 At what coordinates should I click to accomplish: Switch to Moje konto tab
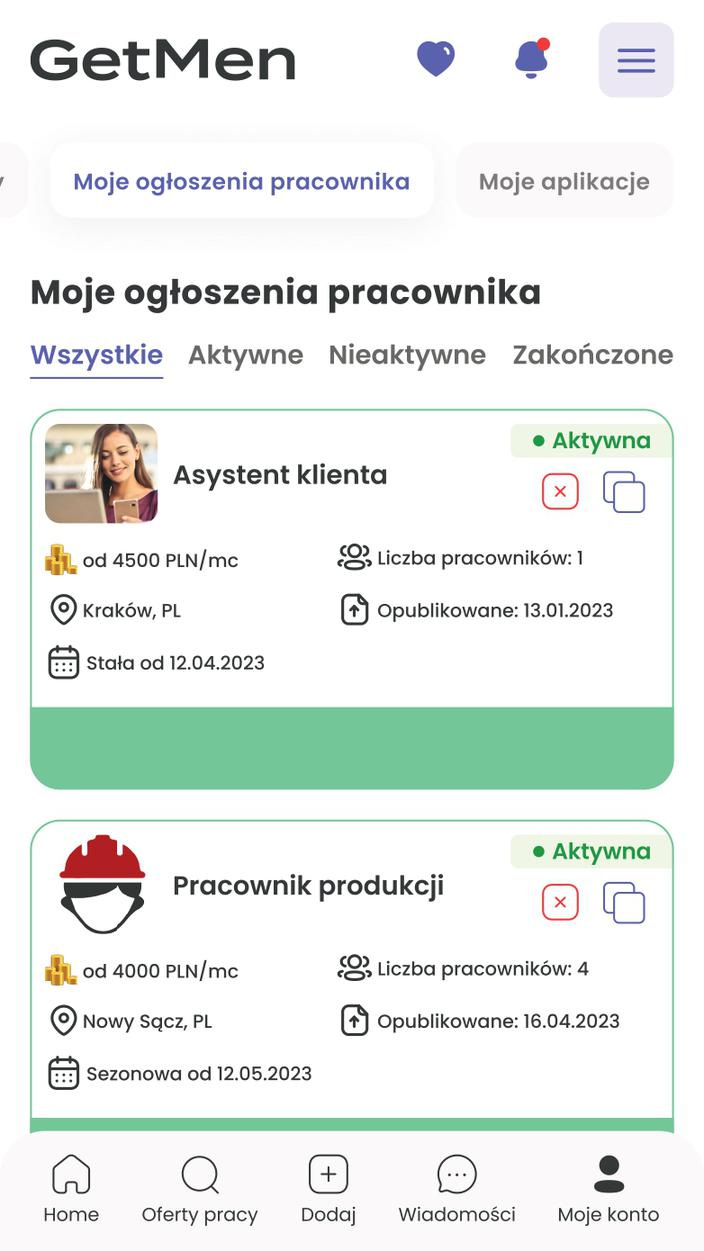(608, 1190)
